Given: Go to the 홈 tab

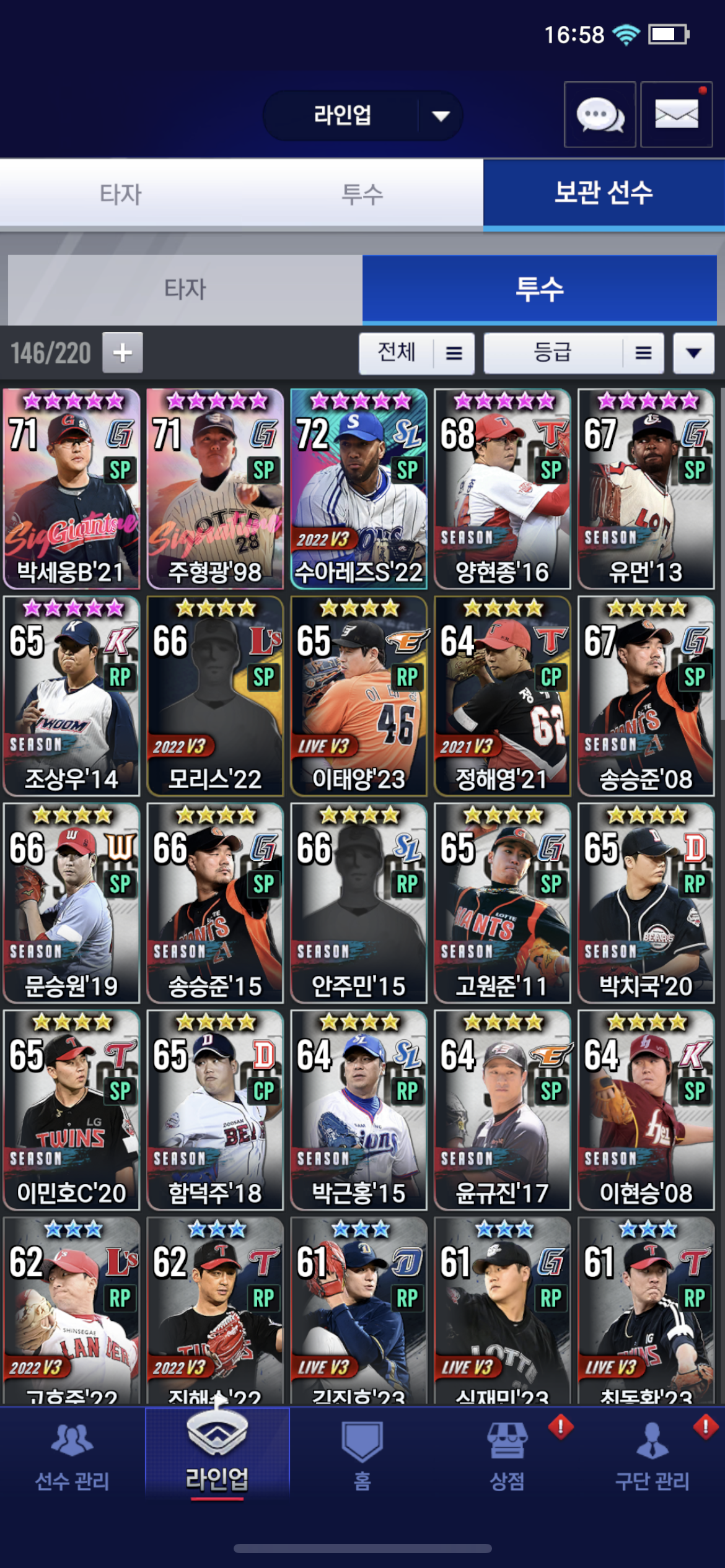Looking at the screenshot, I should tap(362, 1455).
